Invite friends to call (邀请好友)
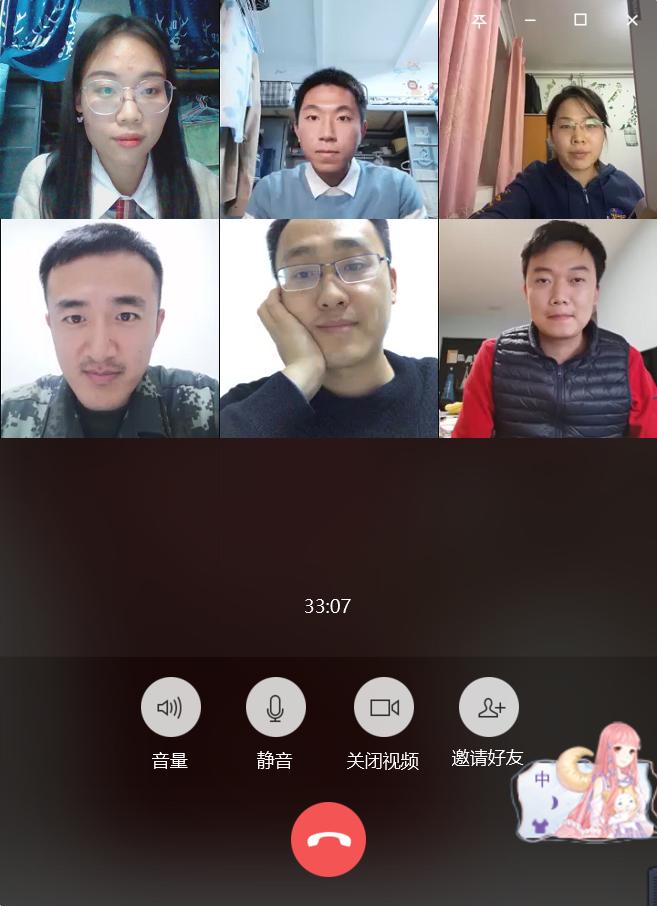This screenshot has width=657, height=906. (x=489, y=707)
